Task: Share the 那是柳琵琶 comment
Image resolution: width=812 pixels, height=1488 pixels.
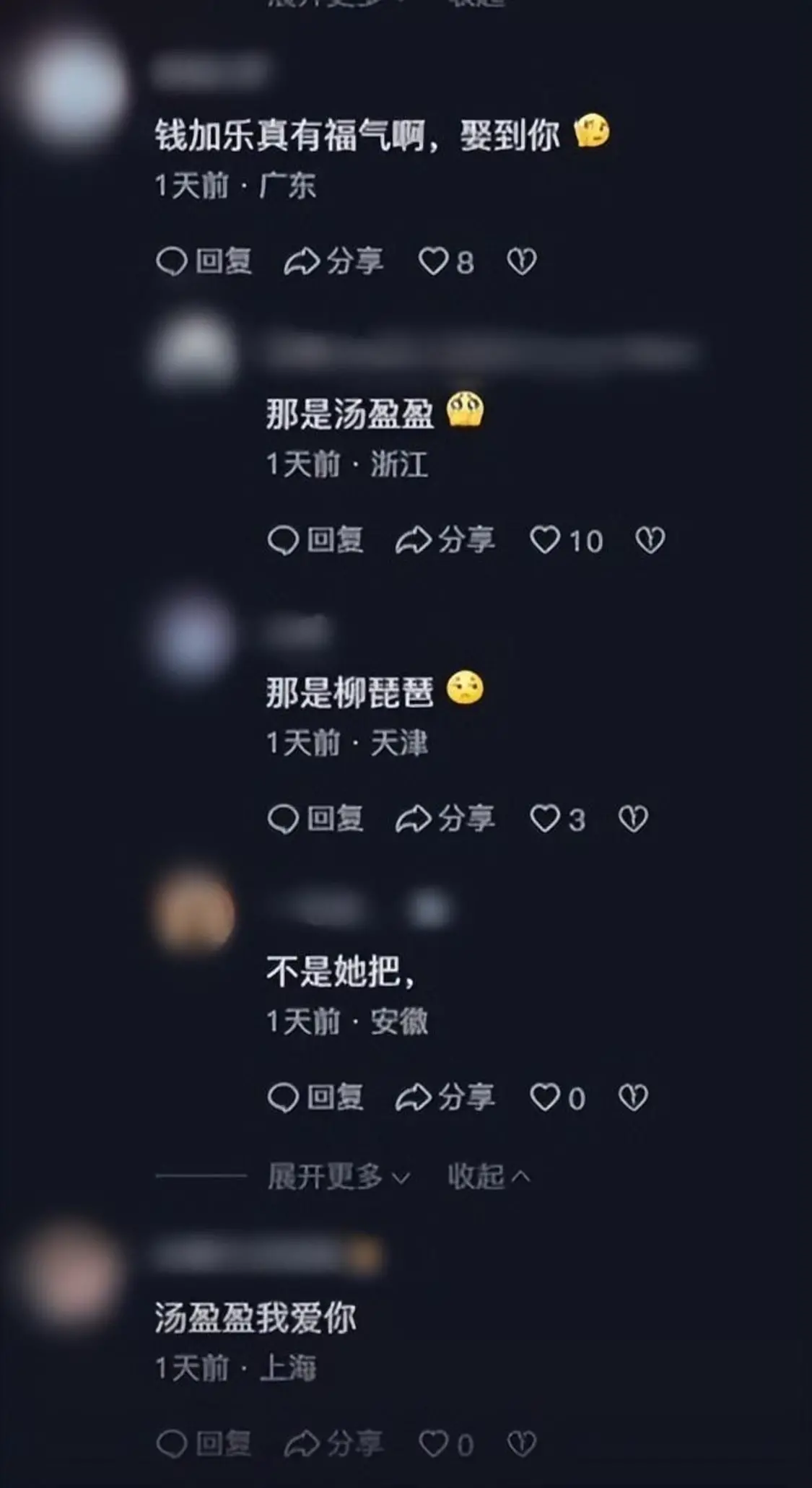Action: click(445, 819)
